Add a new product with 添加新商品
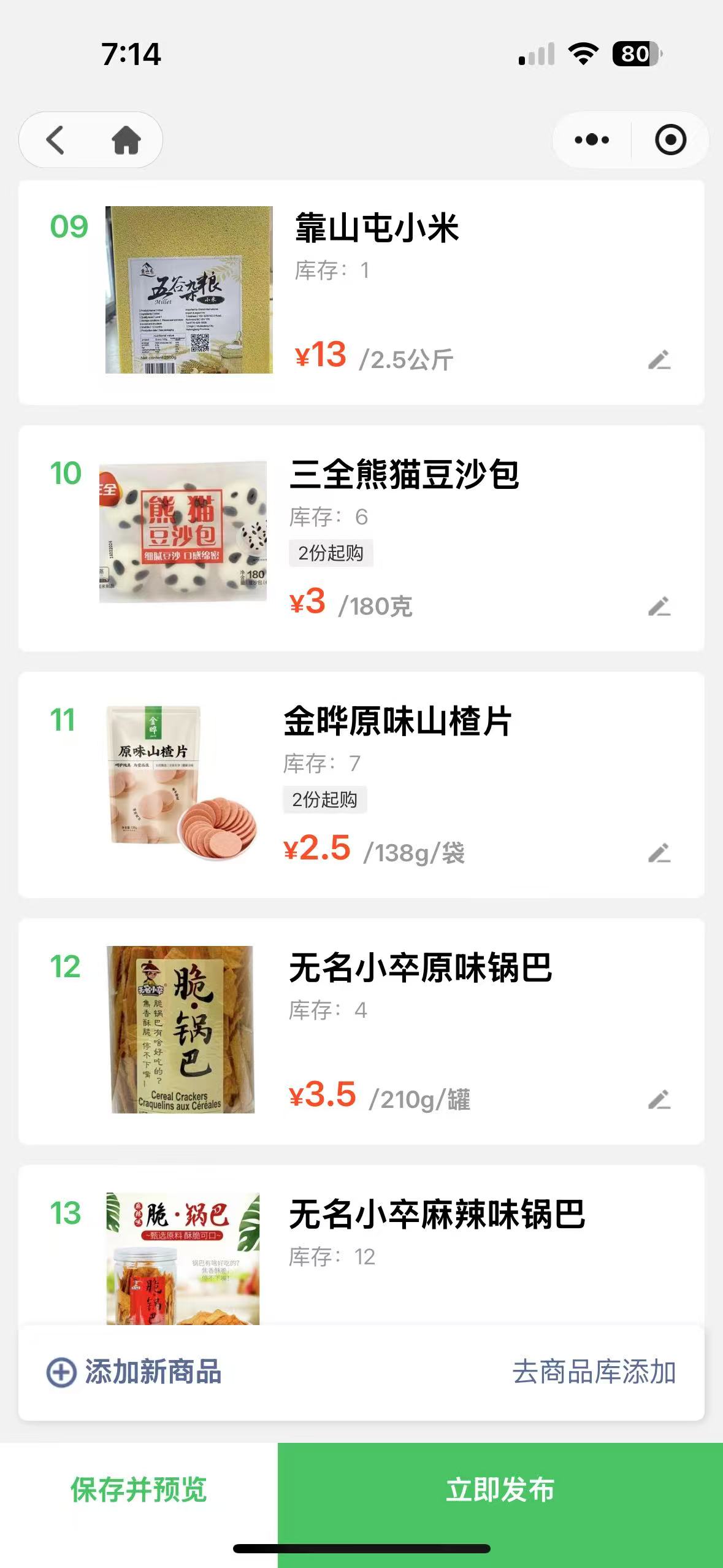This screenshot has height=1568, width=723. click(x=135, y=1372)
